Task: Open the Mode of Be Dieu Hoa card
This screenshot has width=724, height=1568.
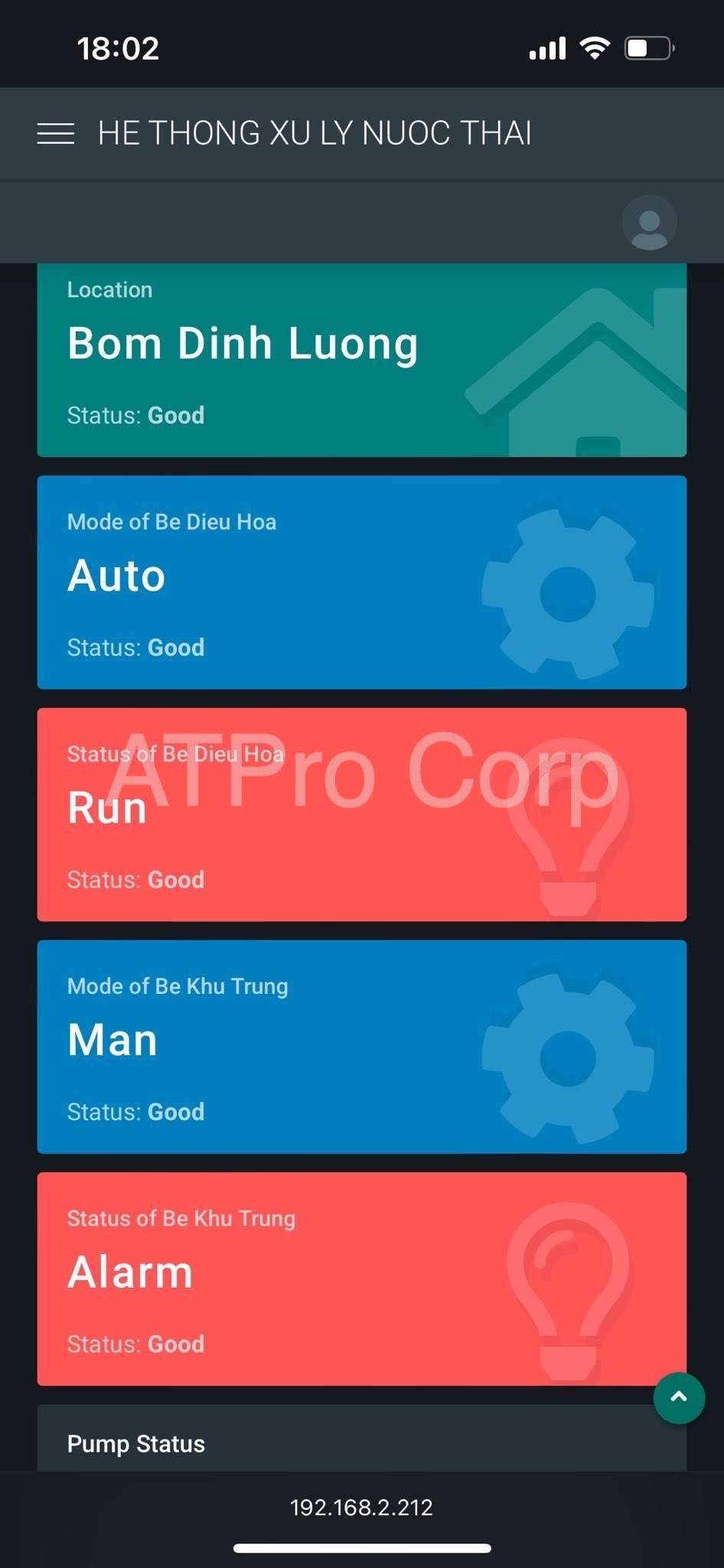Action: 361,582
